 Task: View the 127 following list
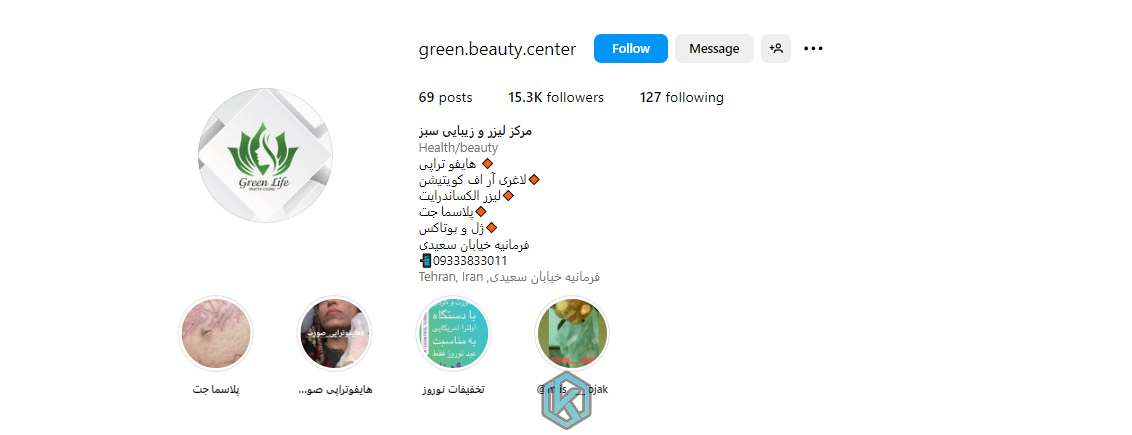[681, 97]
